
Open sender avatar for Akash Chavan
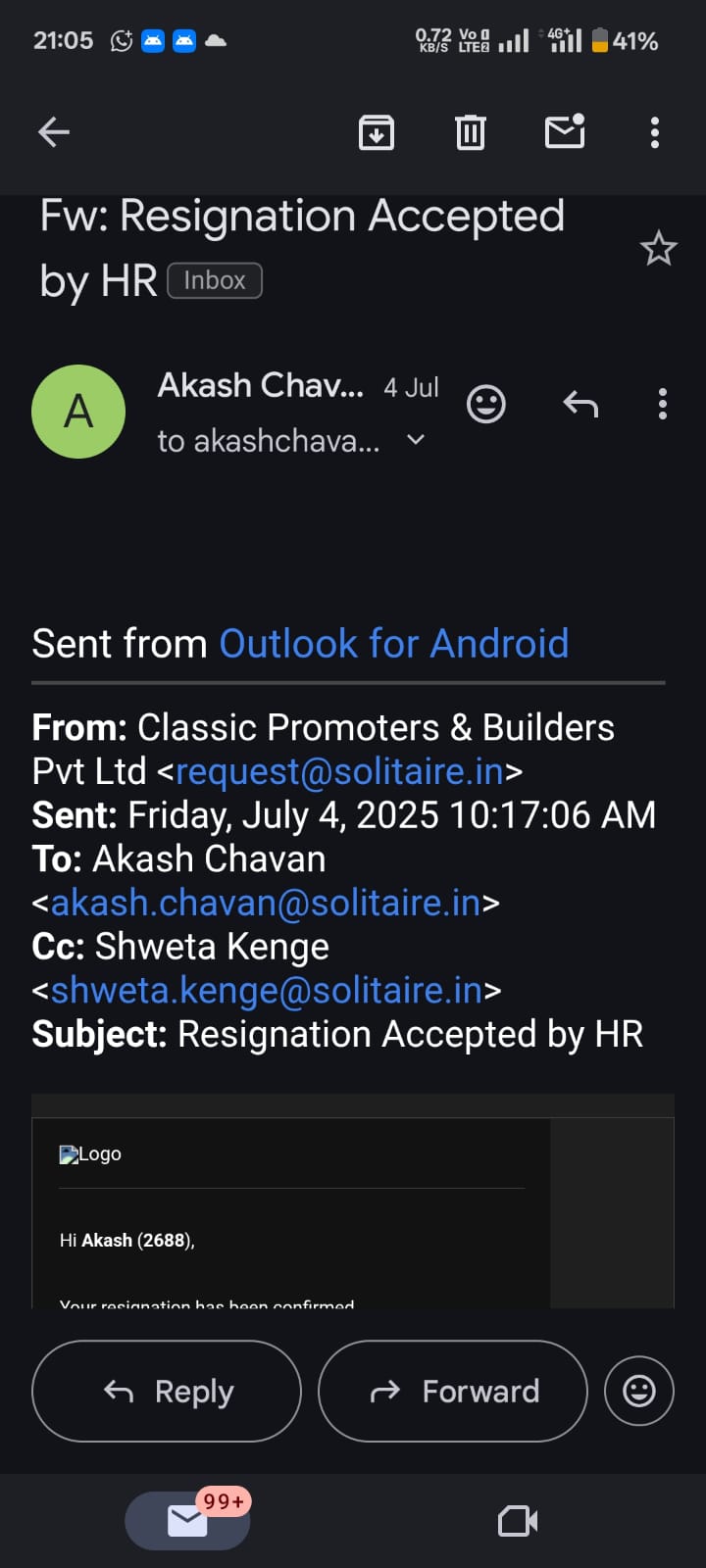tap(78, 412)
